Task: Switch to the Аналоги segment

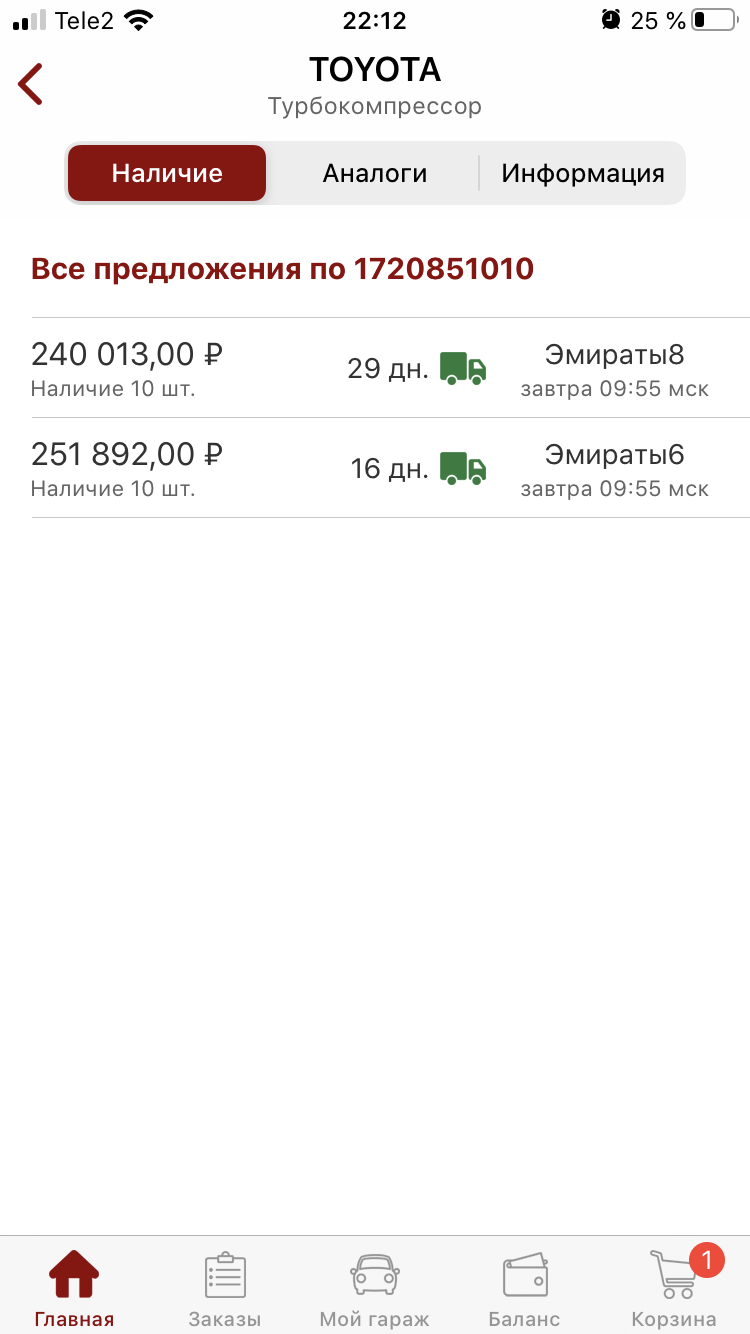Action: 374,173
